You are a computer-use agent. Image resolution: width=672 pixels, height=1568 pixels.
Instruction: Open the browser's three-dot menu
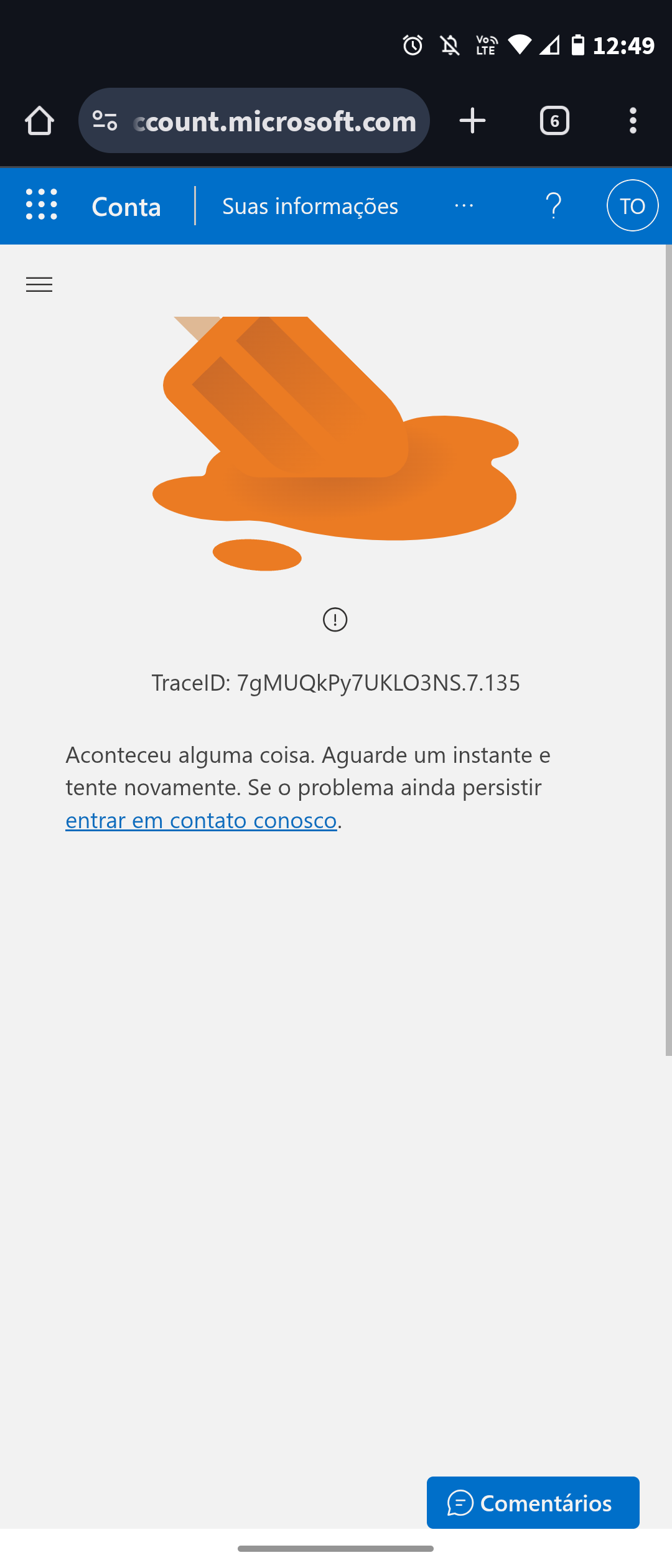coord(633,121)
